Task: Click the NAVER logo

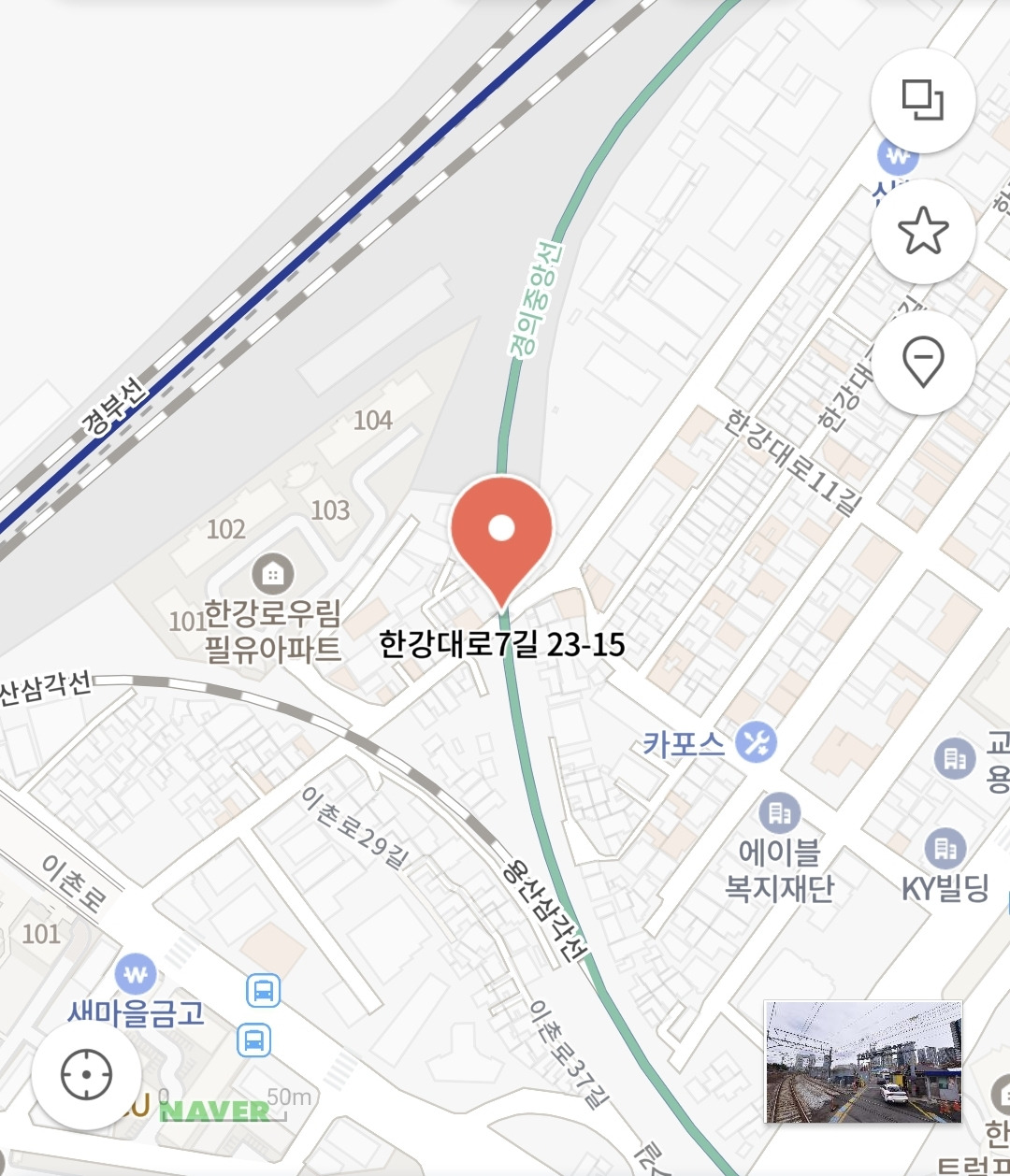Action: click(x=213, y=1112)
